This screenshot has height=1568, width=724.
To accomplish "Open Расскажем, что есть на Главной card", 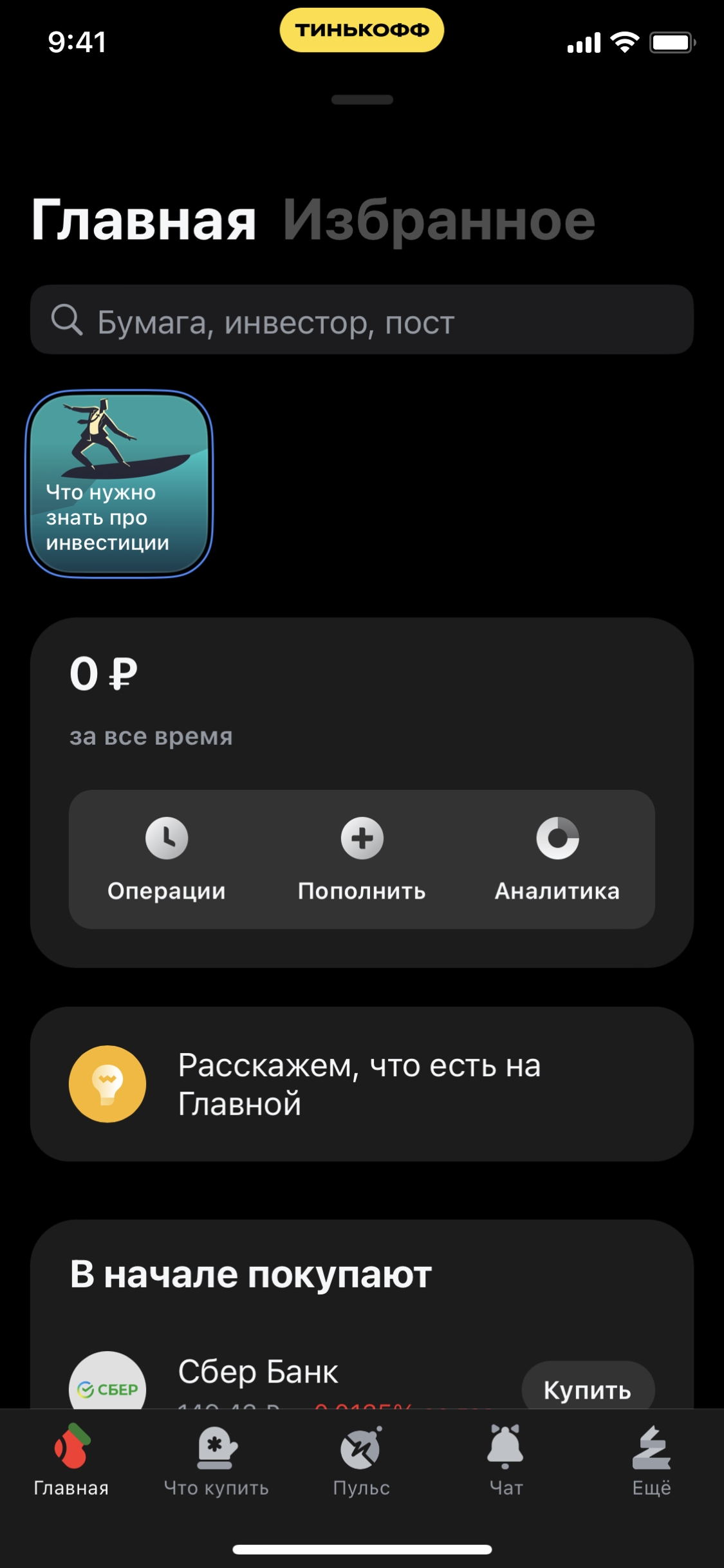I will coord(362,1084).
